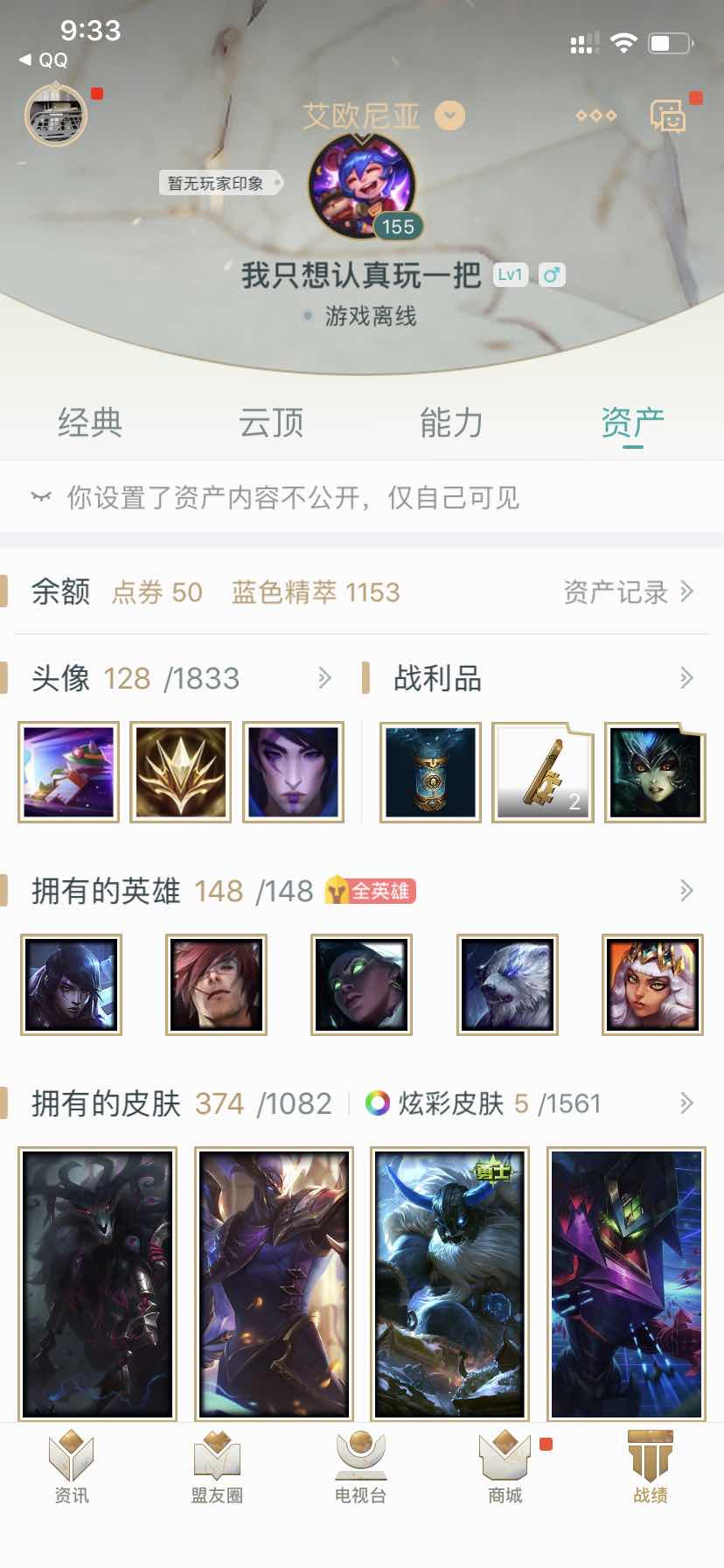Open the messages chat icon

point(668,115)
